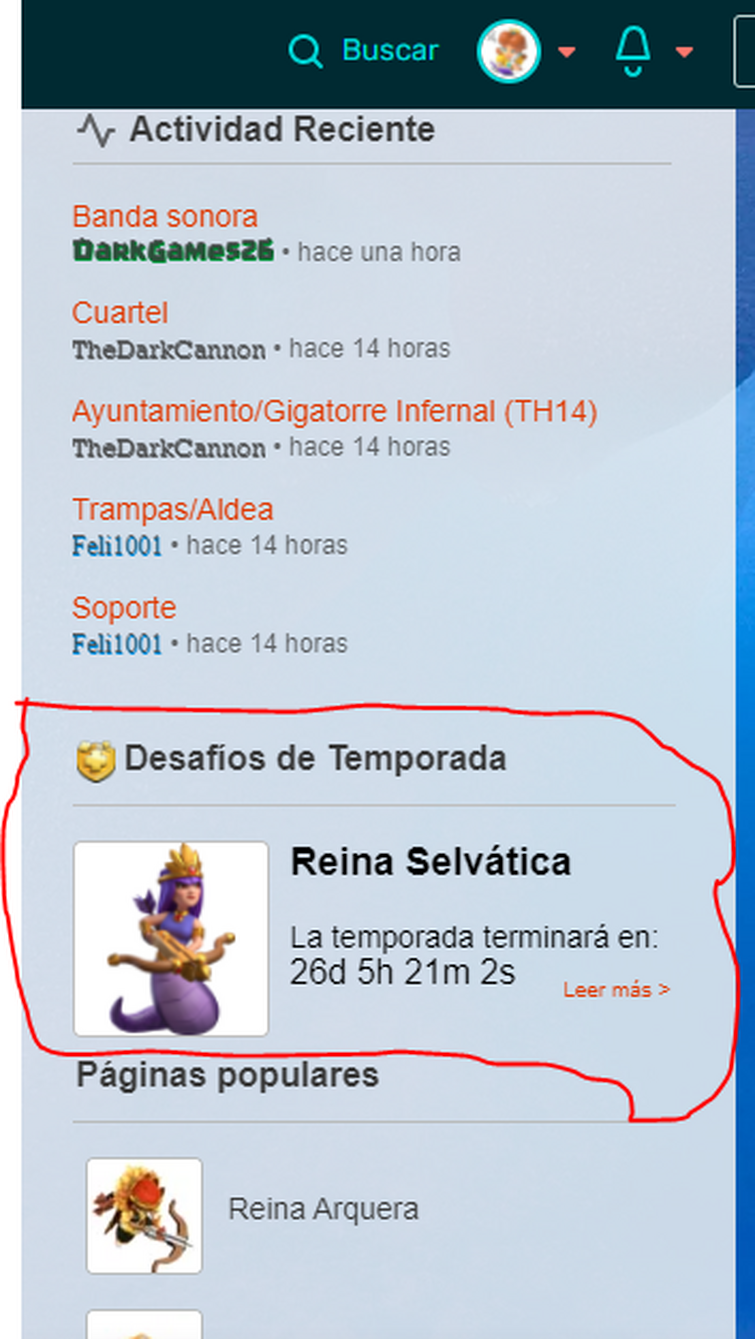The width and height of the screenshot is (755, 1339).
Task: Open the Banda sonora page
Action: click(165, 216)
